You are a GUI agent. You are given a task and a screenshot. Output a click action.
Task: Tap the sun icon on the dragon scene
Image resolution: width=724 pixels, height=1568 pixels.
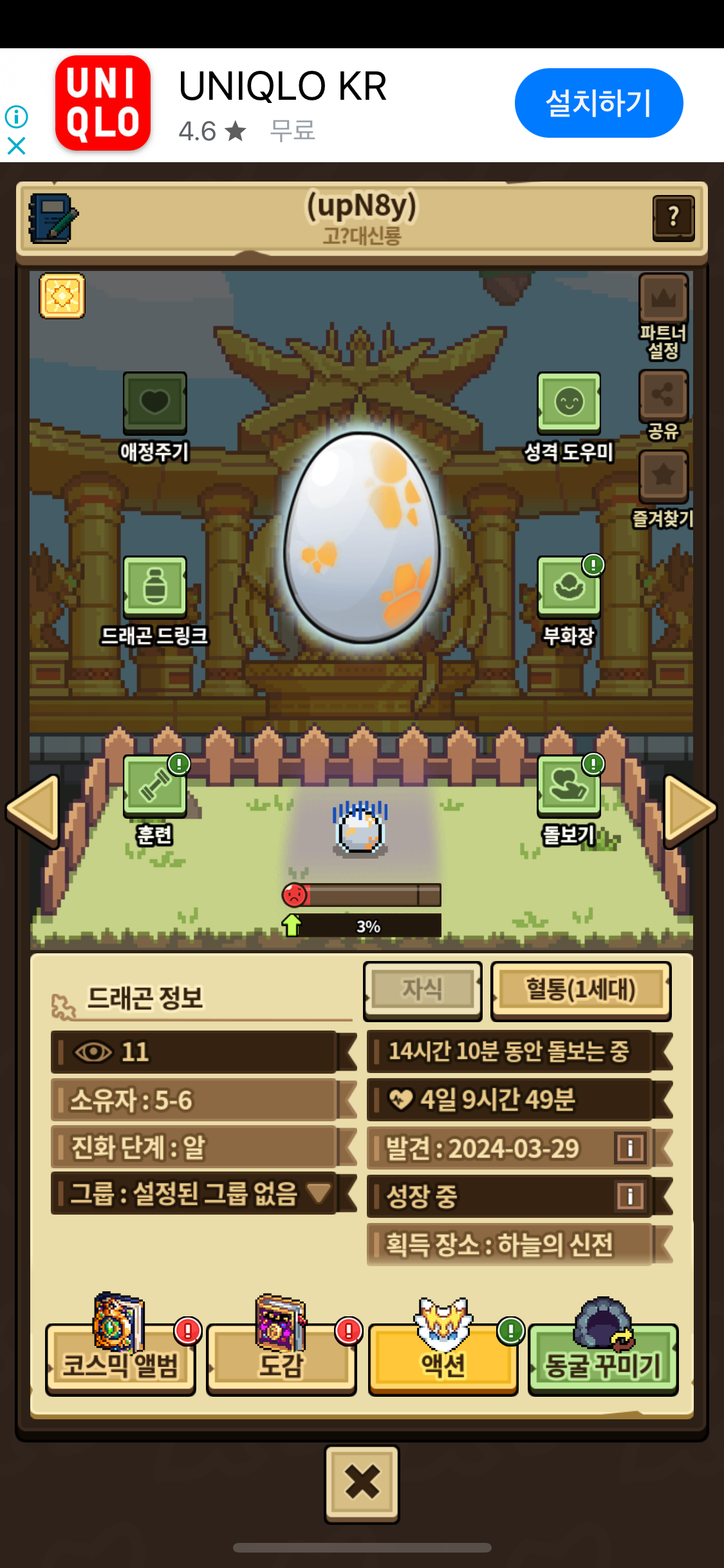pos(62,296)
